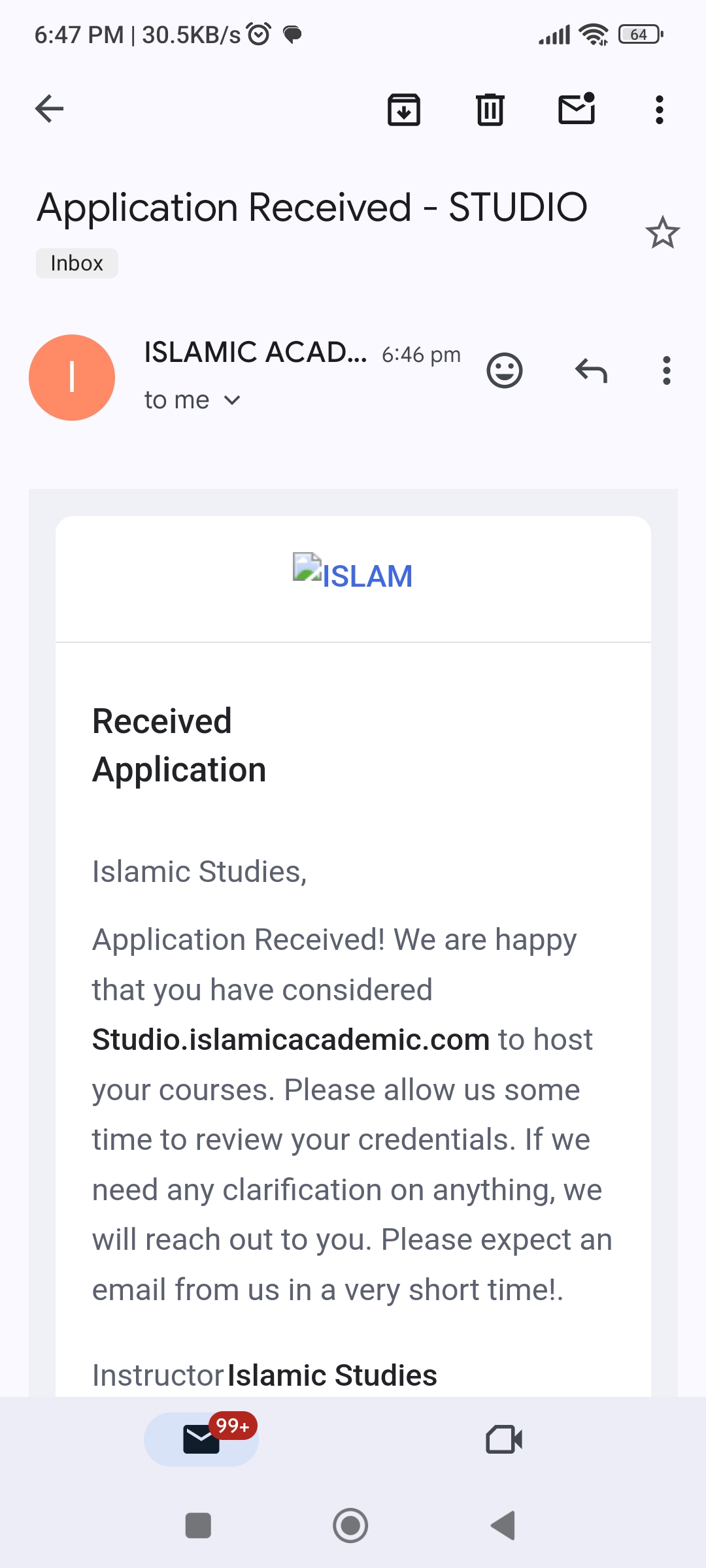Archive this email
This screenshot has width=706, height=1568.
pyautogui.click(x=404, y=109)
